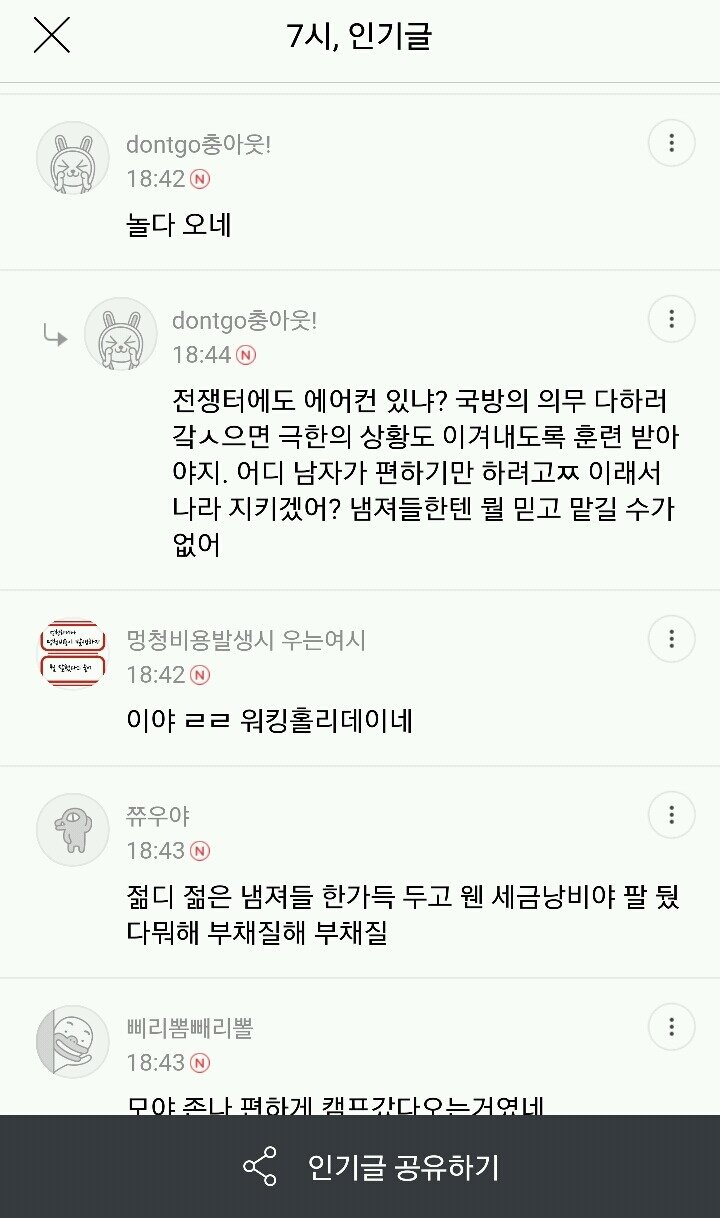Tap the 인기글 공유하기 share button

[370, 1167]
